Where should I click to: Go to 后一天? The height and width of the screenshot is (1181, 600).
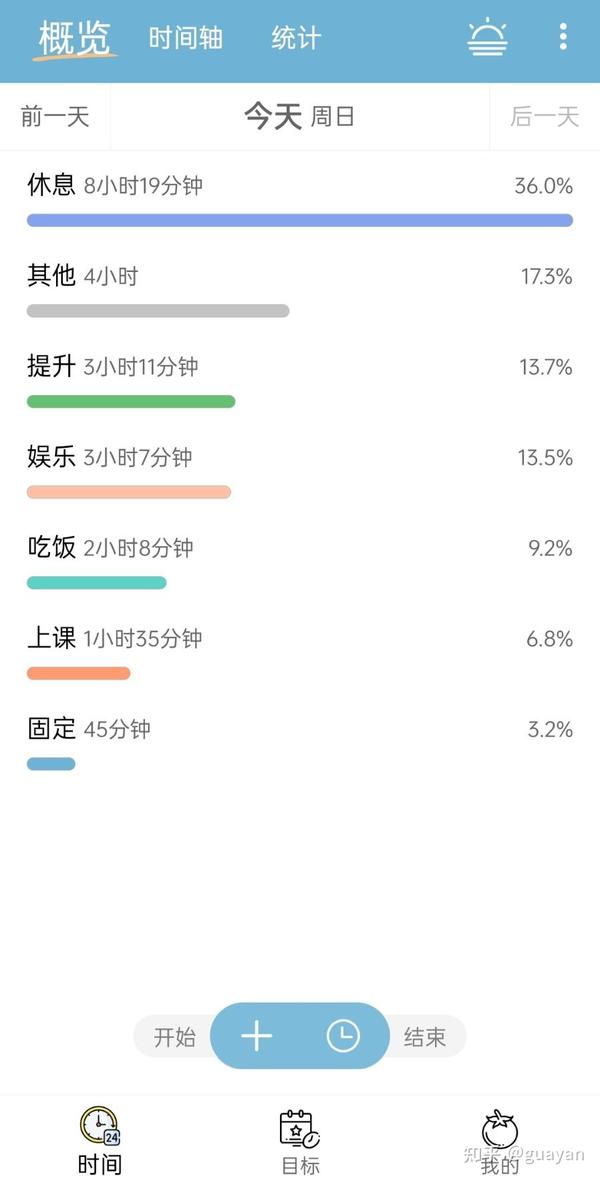[x=544, y=117]
